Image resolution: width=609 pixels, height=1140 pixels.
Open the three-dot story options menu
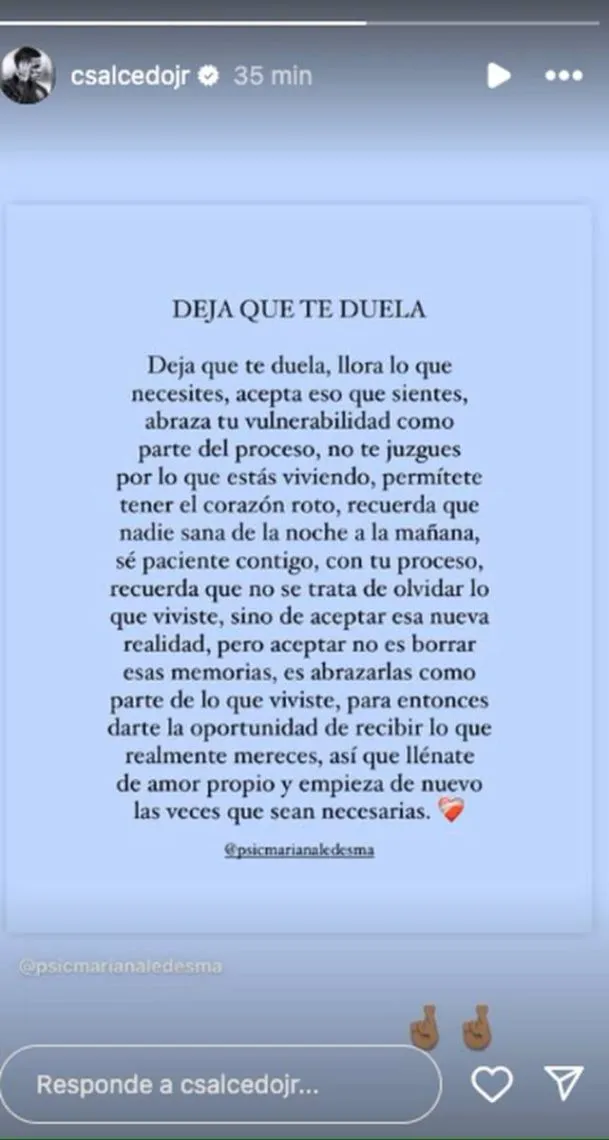tap(563, 75)
